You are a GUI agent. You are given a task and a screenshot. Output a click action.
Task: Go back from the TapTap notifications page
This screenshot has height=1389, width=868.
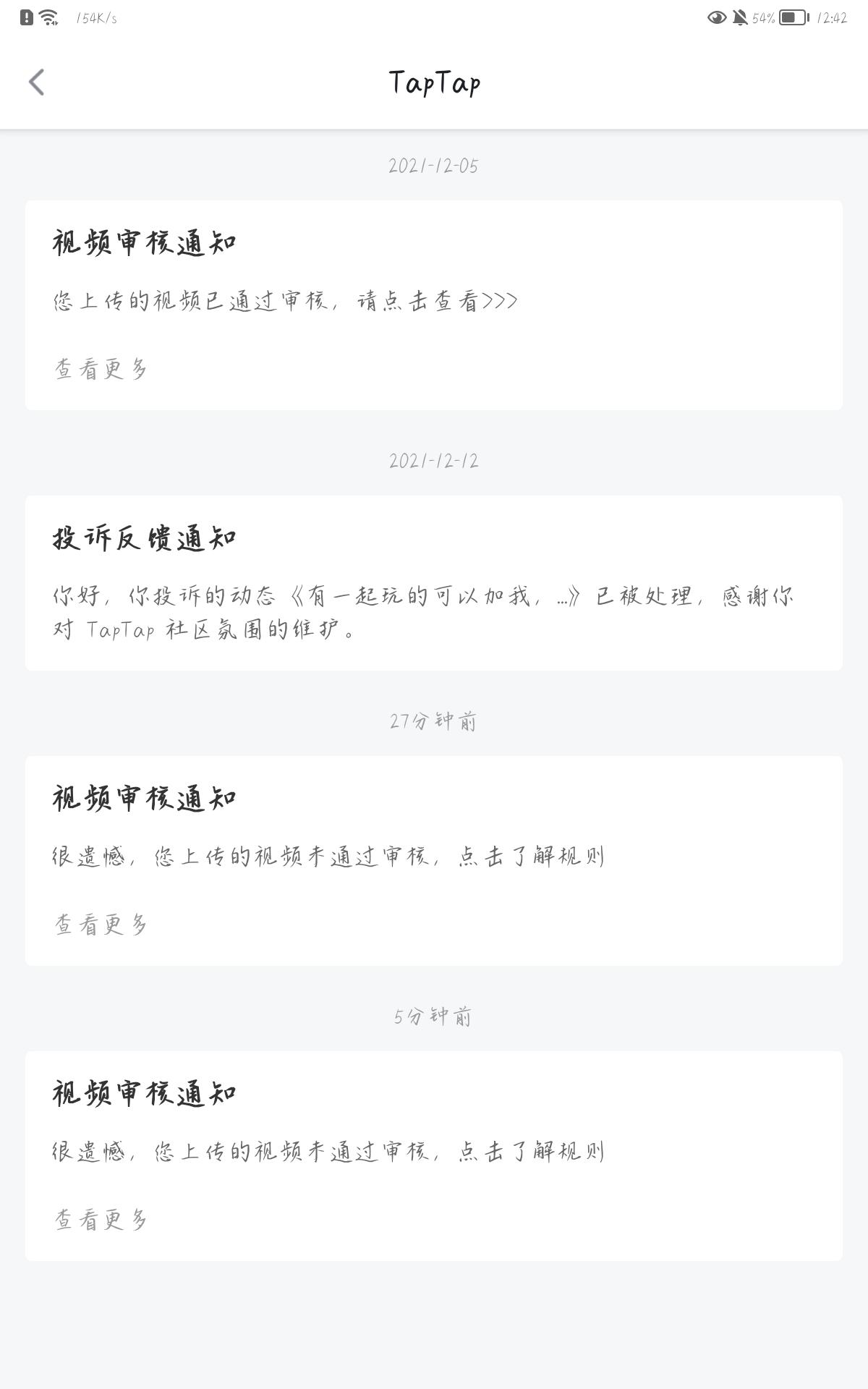coord(37,82)
